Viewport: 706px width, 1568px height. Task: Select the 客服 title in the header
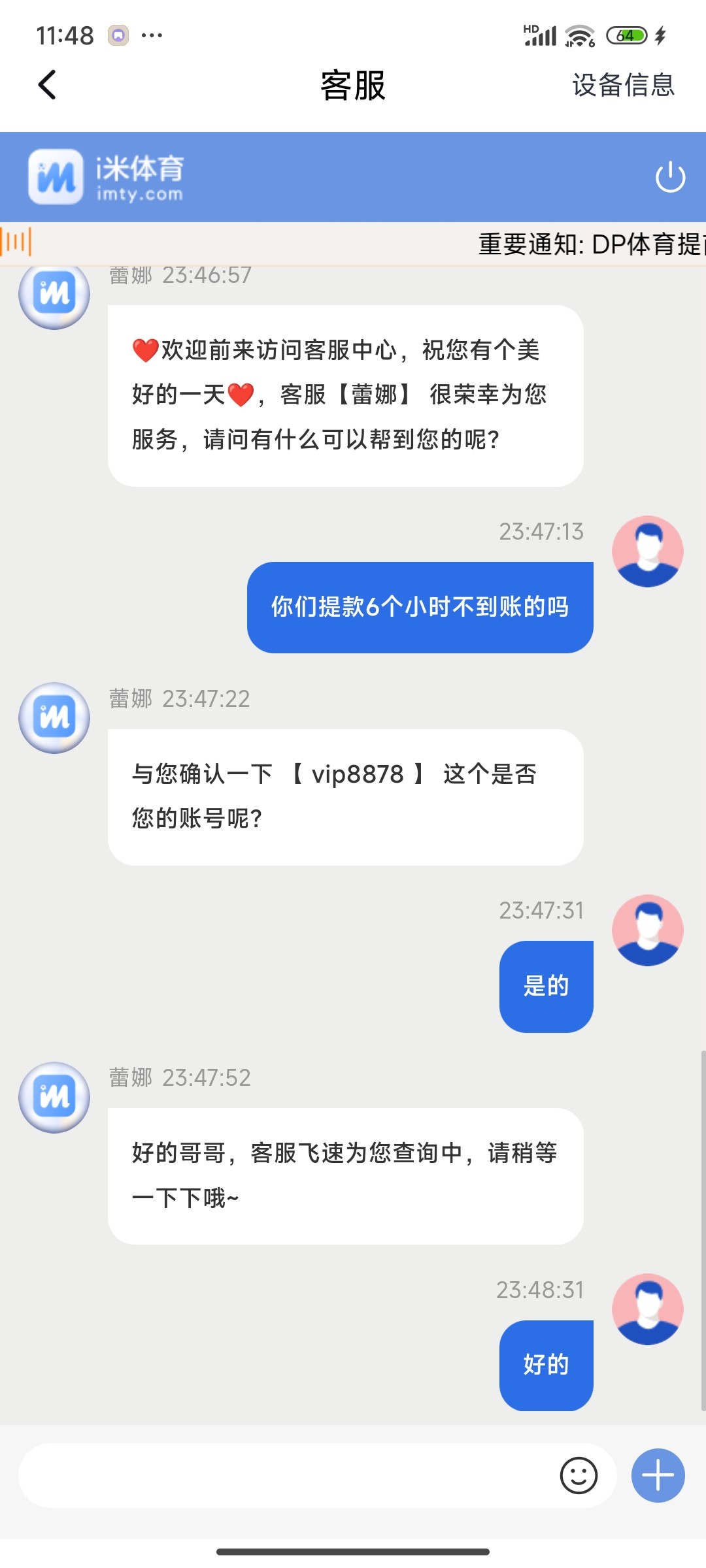tap(353, 86)
